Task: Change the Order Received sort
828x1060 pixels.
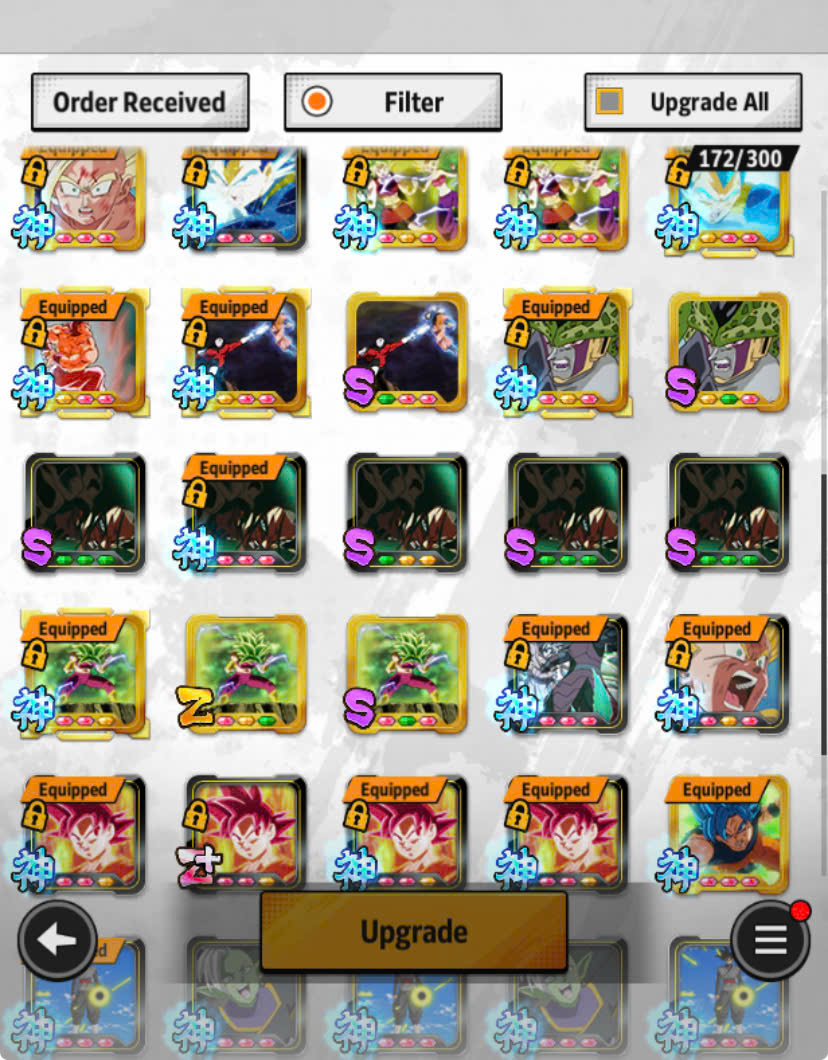Action: (x=140, y=102)
